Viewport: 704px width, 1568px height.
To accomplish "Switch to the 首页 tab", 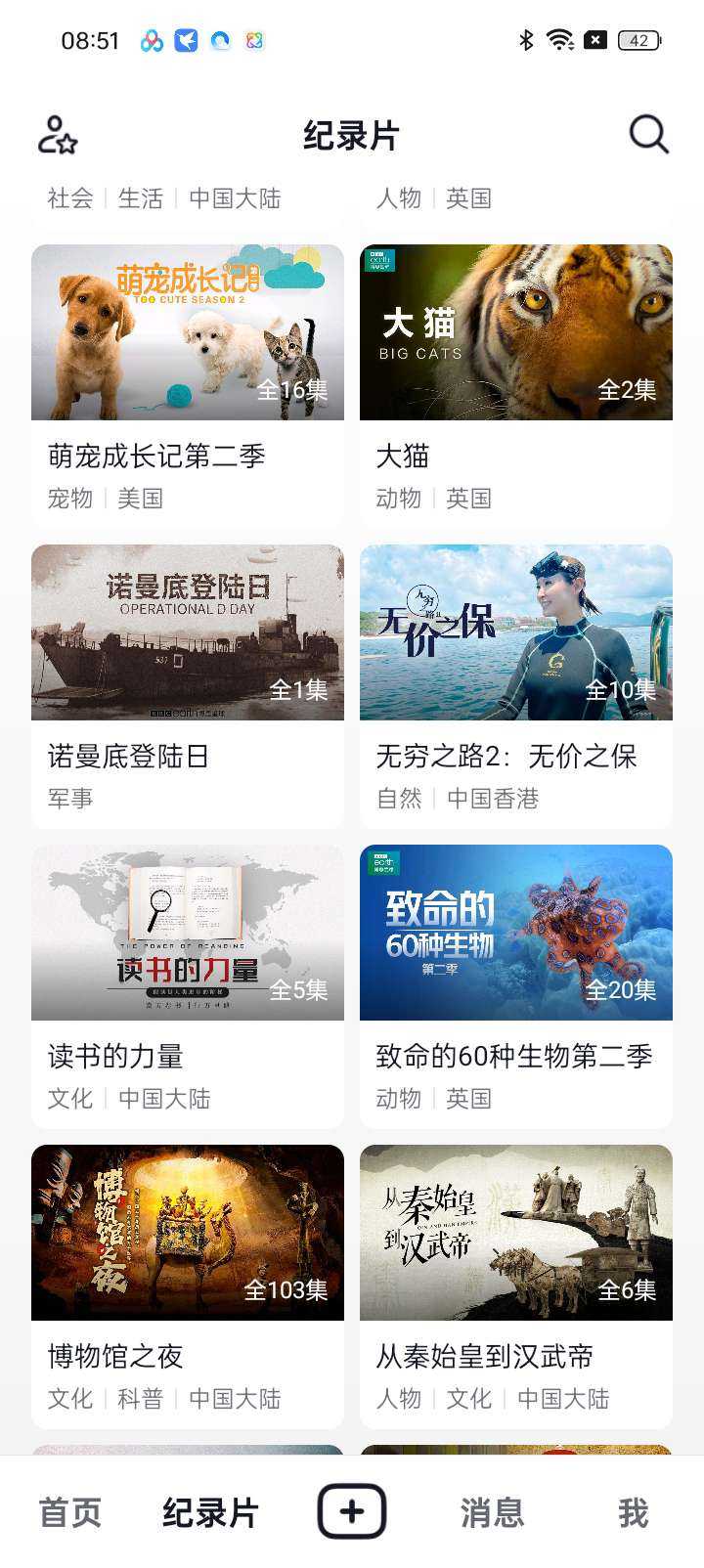I will point(69,1512).
